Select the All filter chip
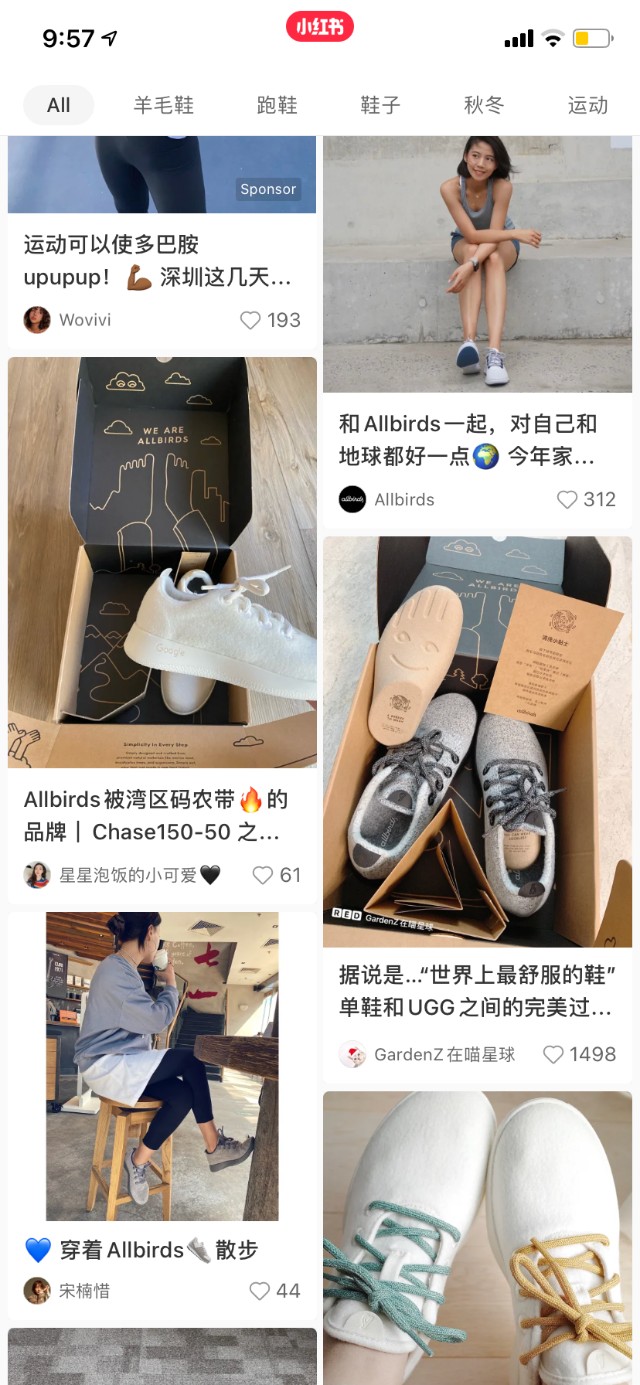This screenshot has height=1385, width=640. [x=59, y=105]
